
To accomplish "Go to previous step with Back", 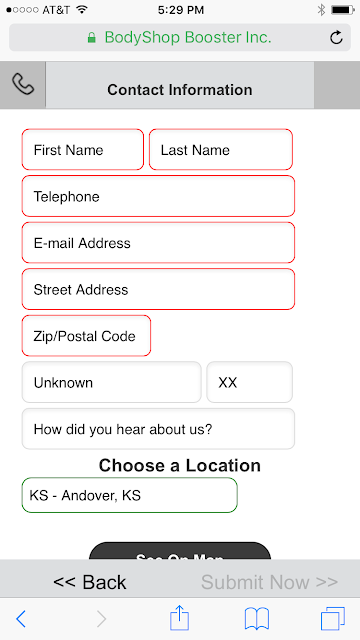I will point(90,582).
